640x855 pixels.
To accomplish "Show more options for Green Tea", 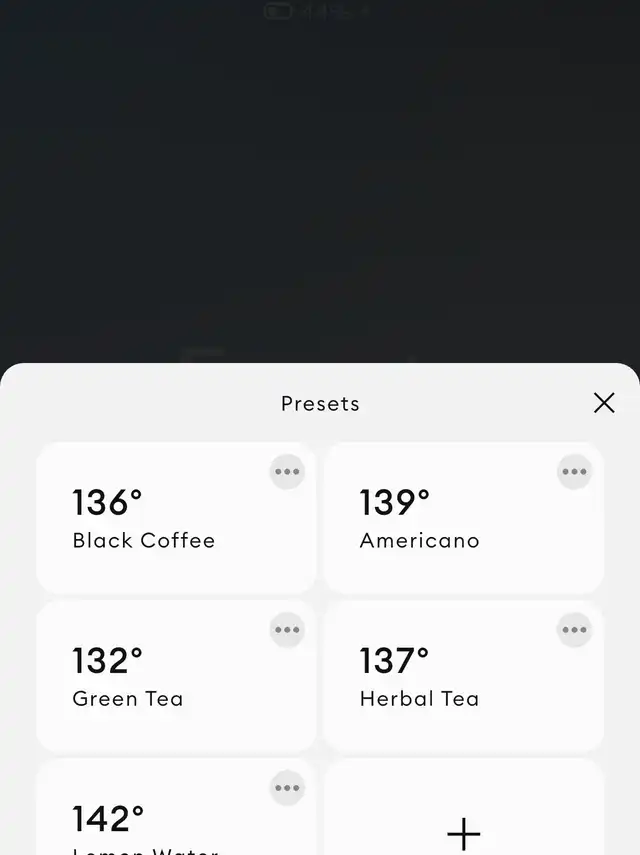I will click(287, 630).
